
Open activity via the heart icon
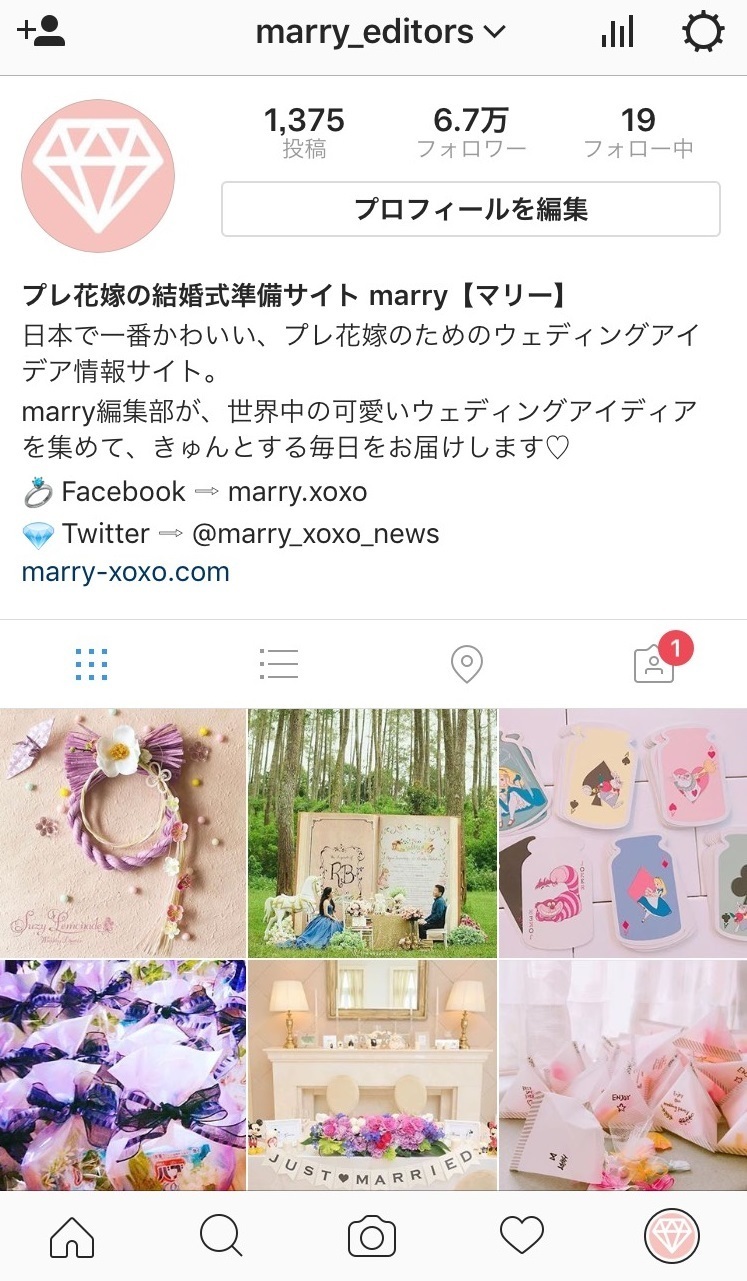pyautogui.click(x=521, y=1235)
